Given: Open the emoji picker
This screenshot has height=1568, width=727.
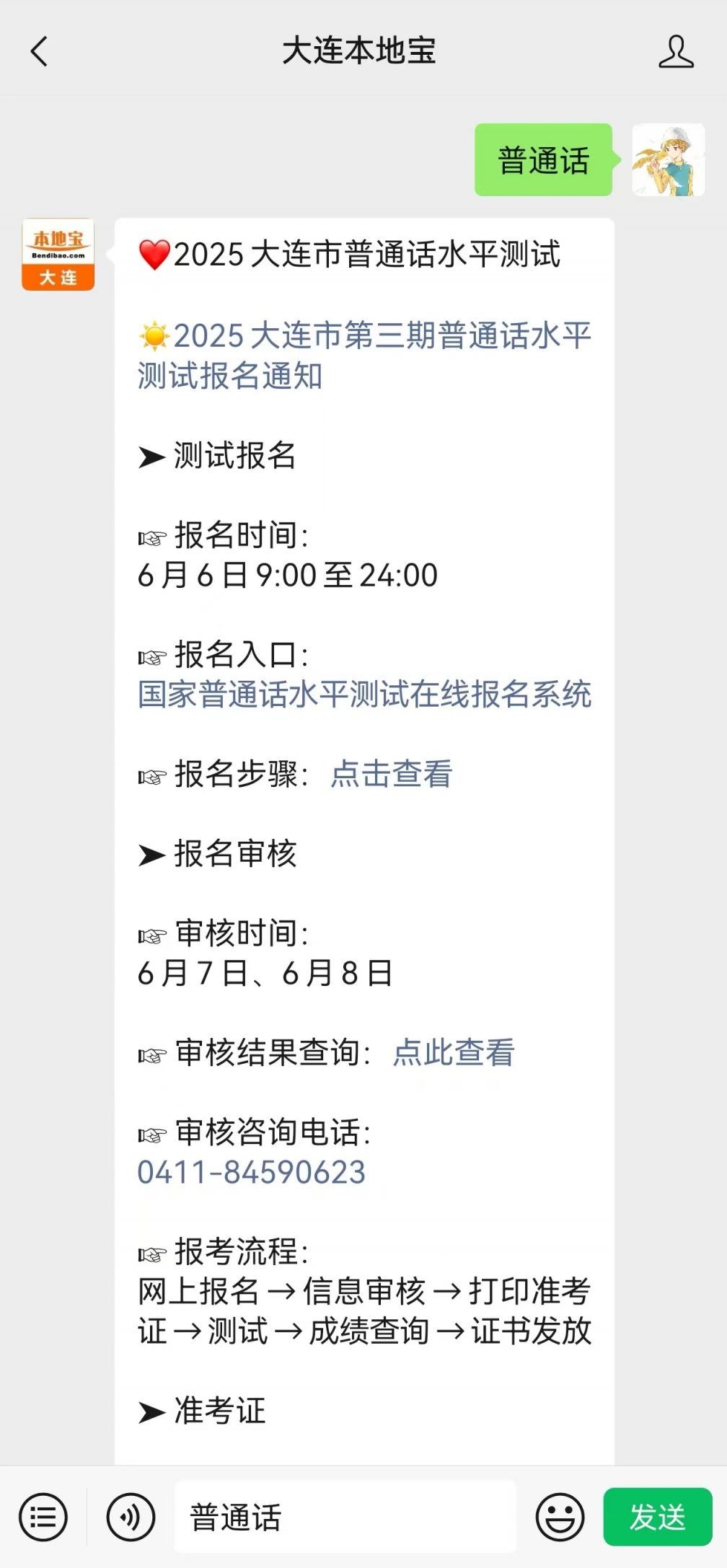Looking at the screenshot, I should [x=560, y=1517].
